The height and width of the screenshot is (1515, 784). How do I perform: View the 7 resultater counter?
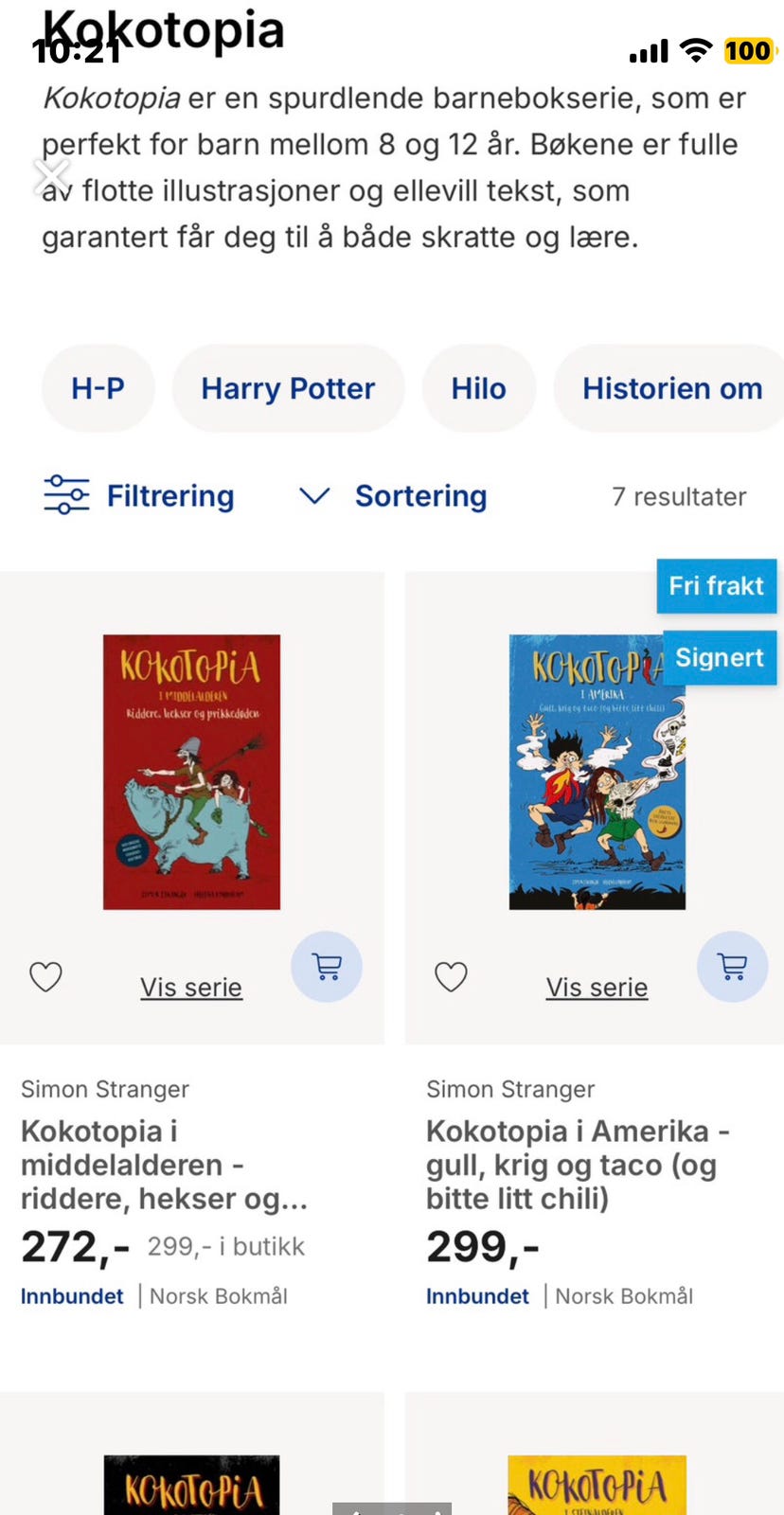click(x=679, y=496)
